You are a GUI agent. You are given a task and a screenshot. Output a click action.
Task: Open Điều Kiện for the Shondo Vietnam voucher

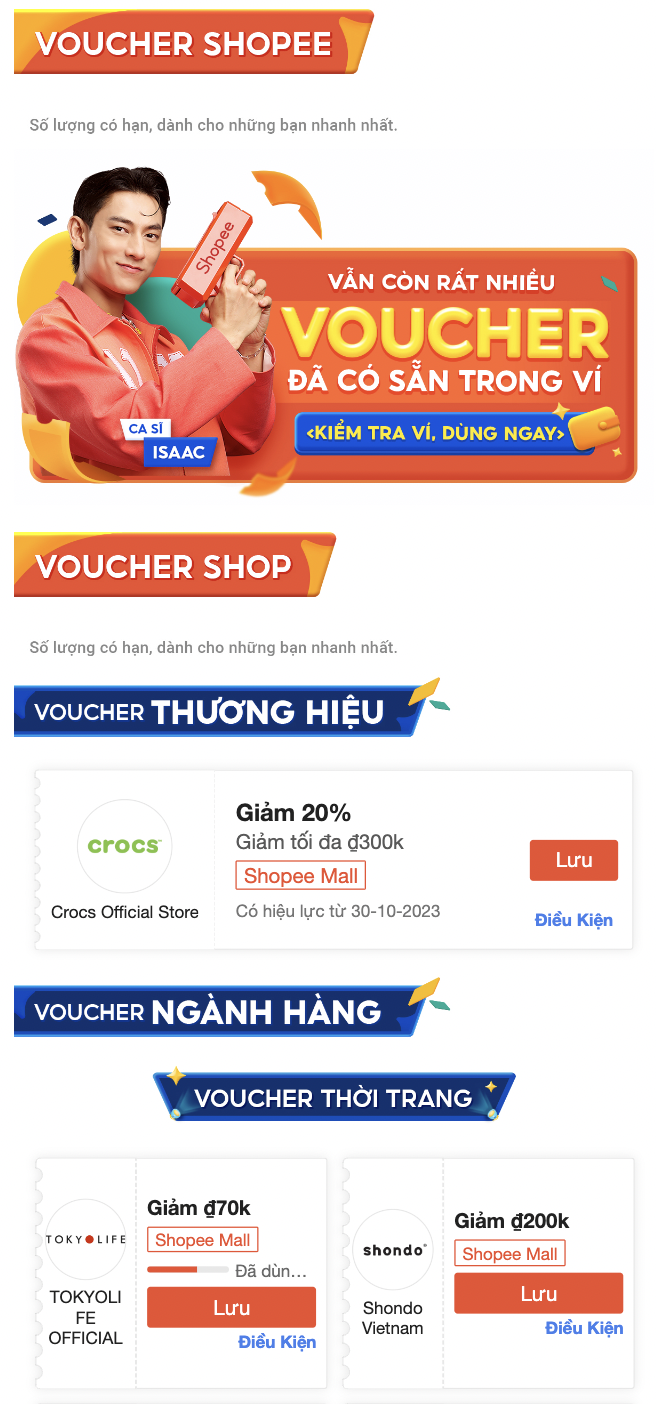584,1328
